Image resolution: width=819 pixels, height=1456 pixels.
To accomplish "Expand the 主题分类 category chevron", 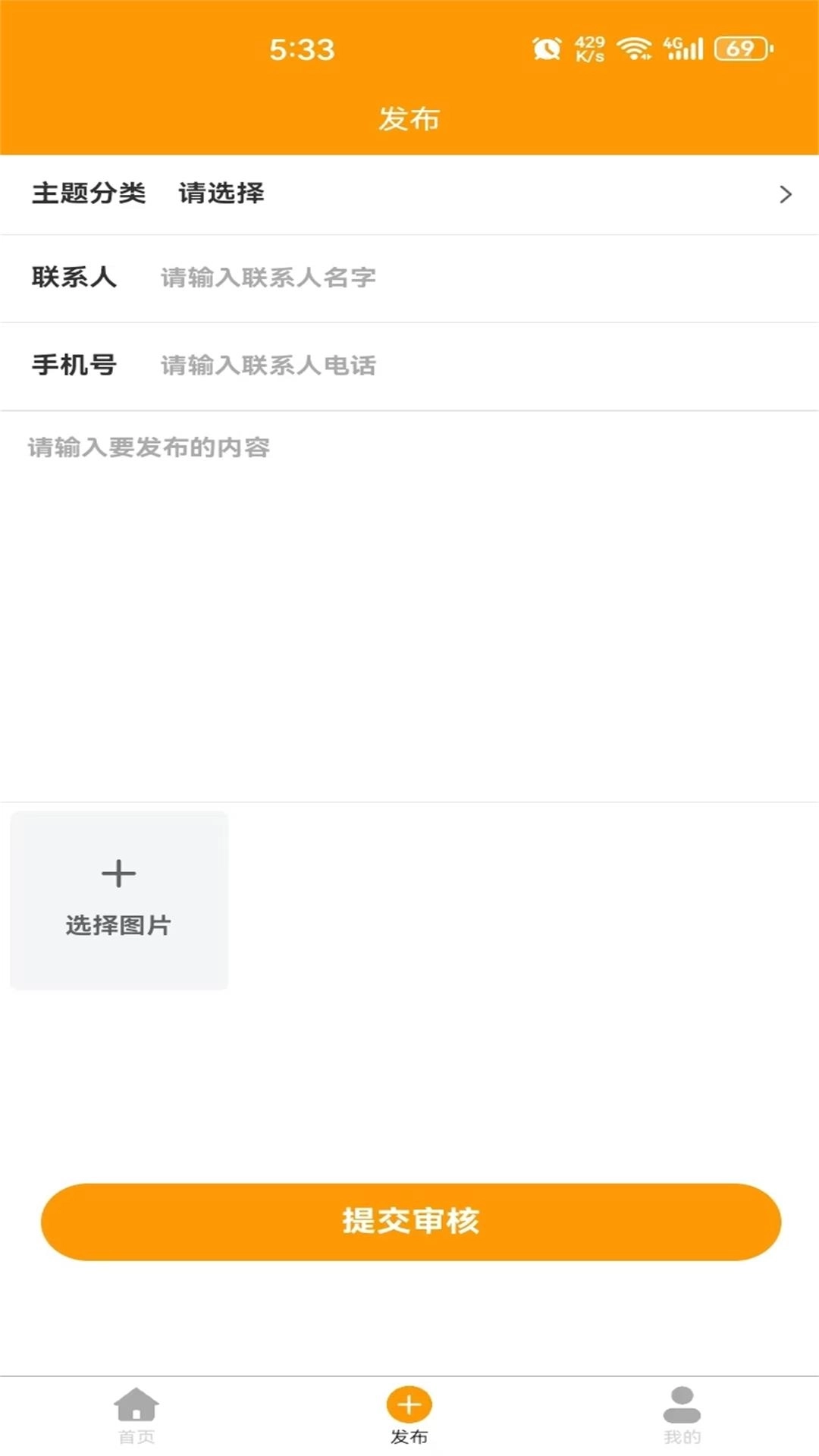I will pyautogui.click(x=786, y=194).
